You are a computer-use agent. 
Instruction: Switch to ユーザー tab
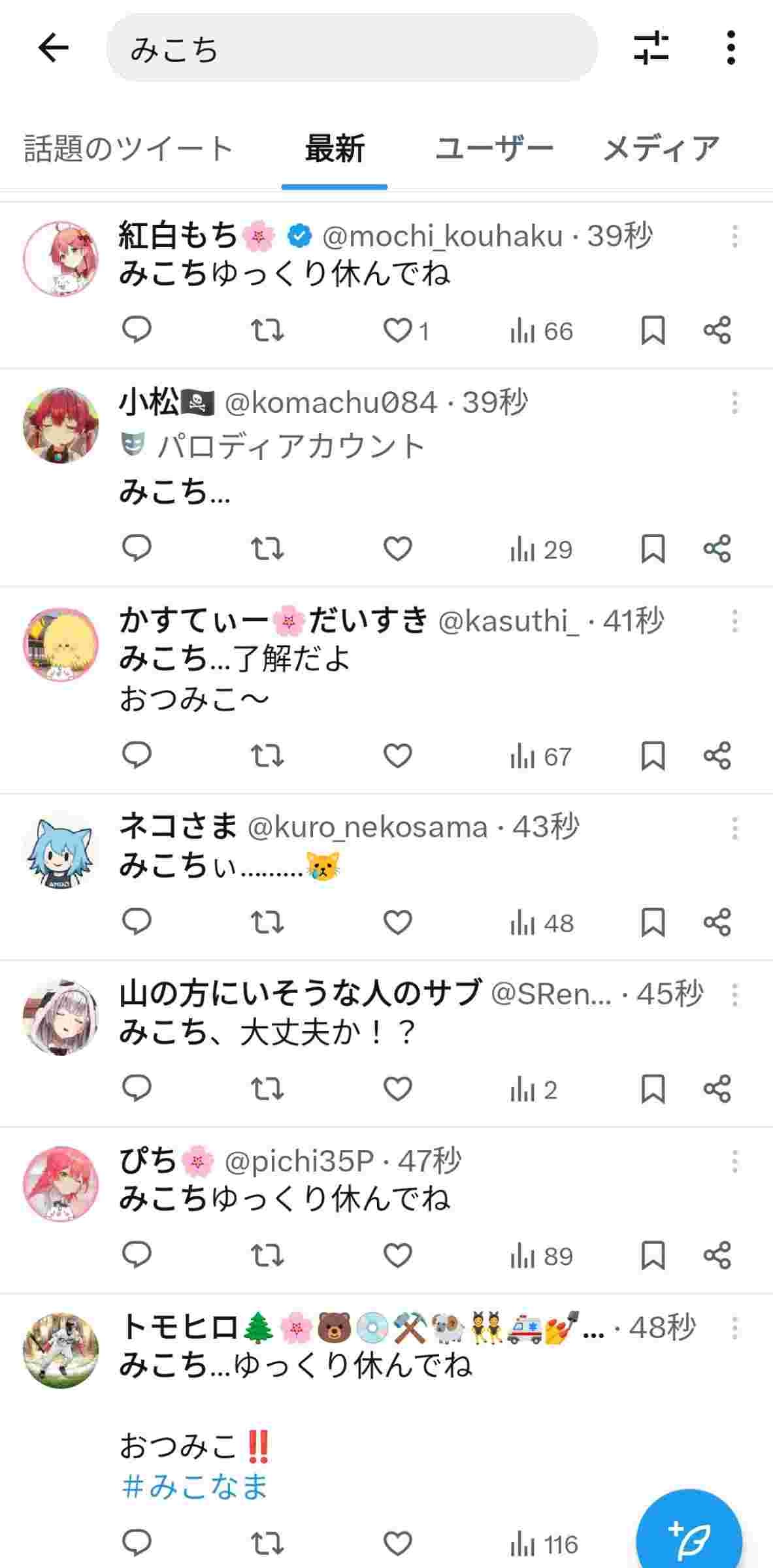(x=494, y=149)
